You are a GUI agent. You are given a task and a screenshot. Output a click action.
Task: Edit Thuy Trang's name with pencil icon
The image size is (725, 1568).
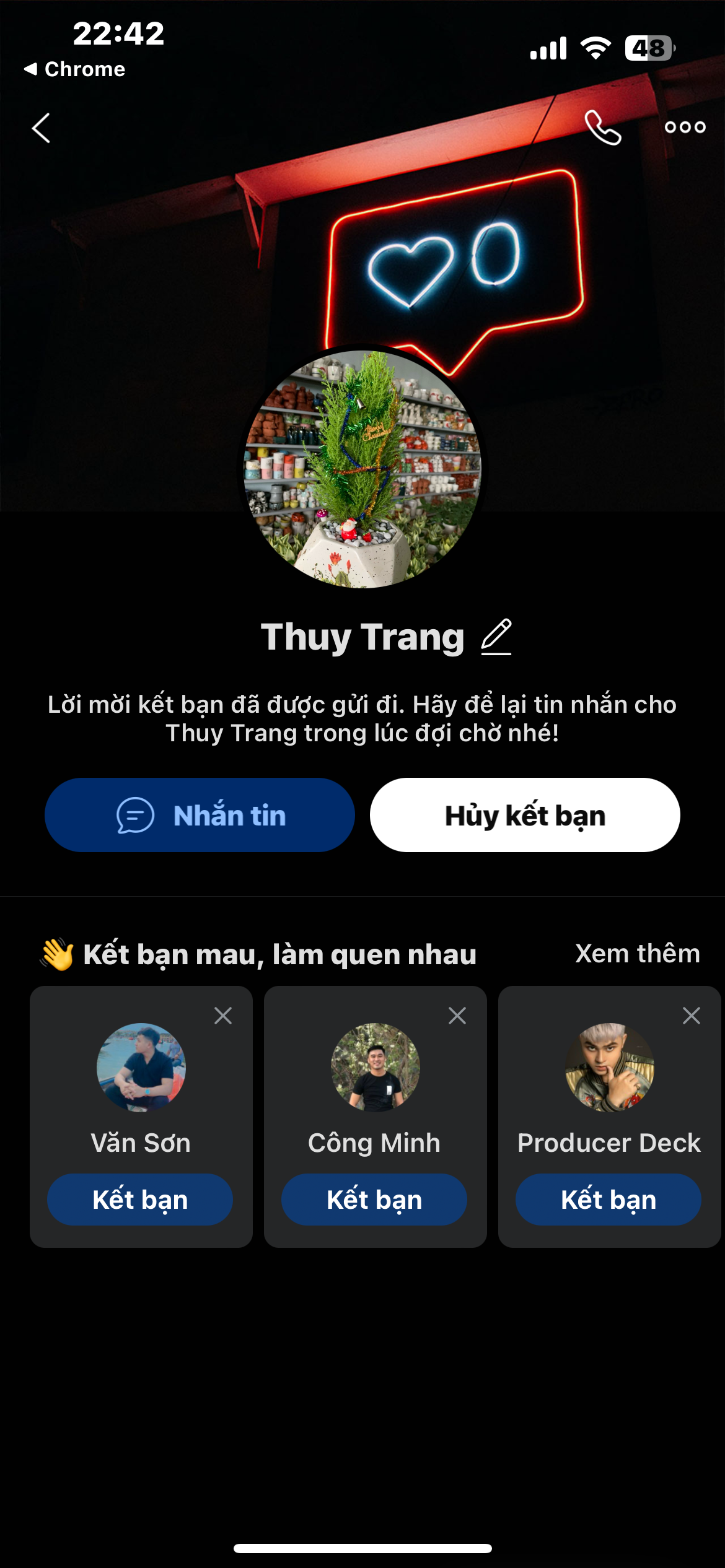[496, 637]
